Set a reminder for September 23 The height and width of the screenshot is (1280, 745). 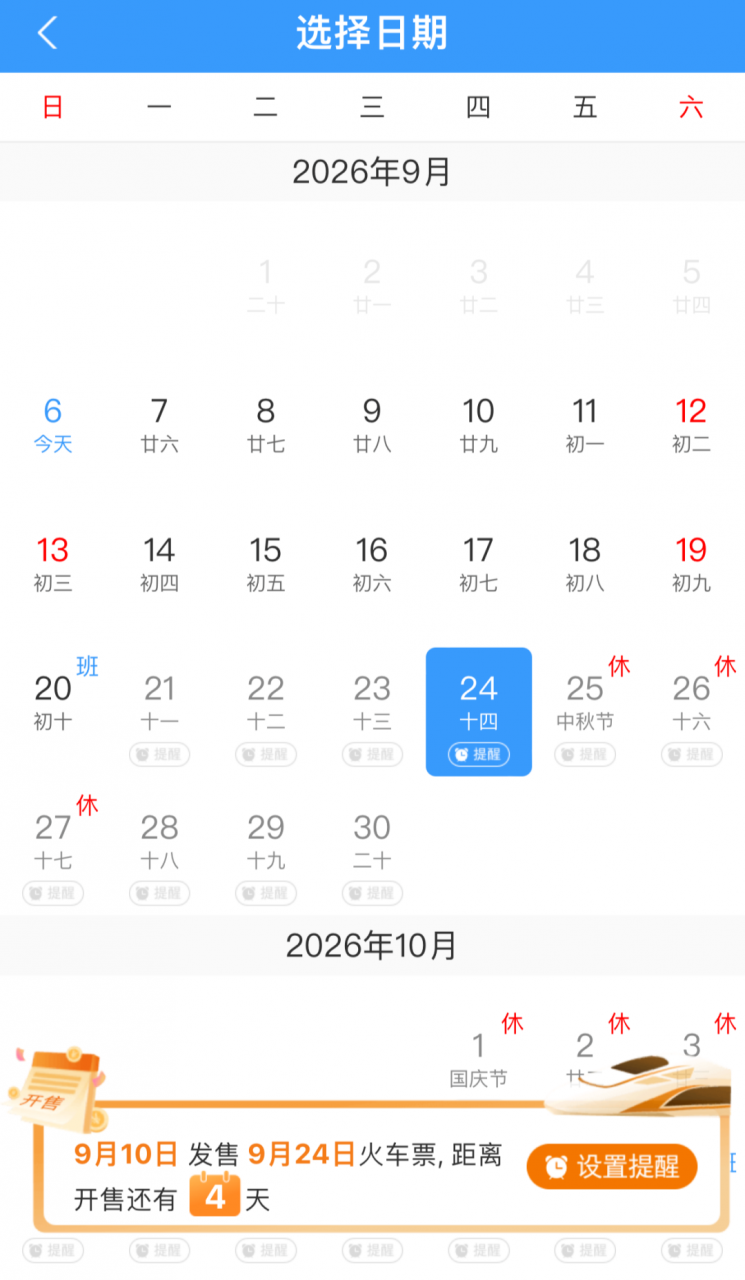point(372,754)
